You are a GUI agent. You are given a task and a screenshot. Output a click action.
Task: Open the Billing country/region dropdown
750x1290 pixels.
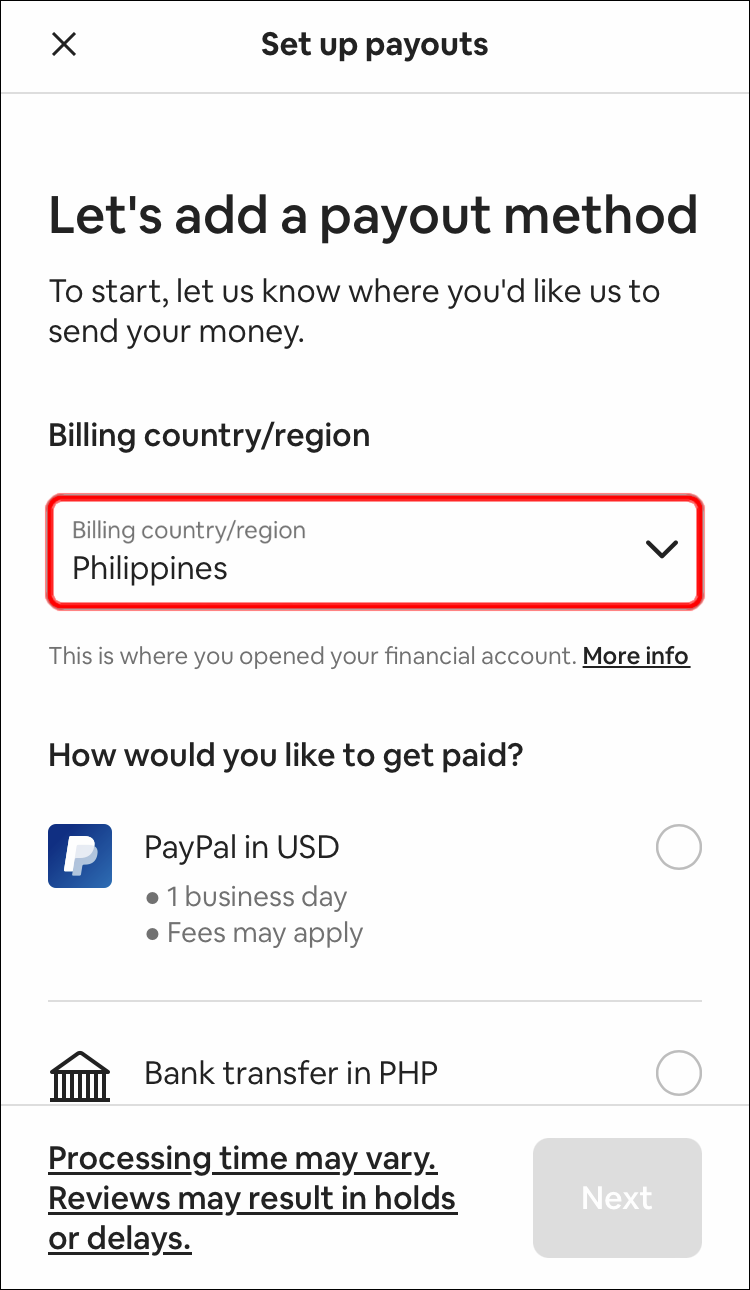pyautogui.click(x=375, y=551)
